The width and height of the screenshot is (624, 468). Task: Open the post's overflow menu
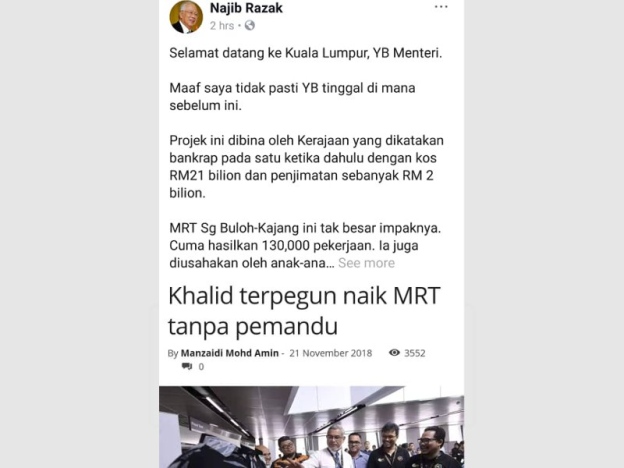pos(441,8)
